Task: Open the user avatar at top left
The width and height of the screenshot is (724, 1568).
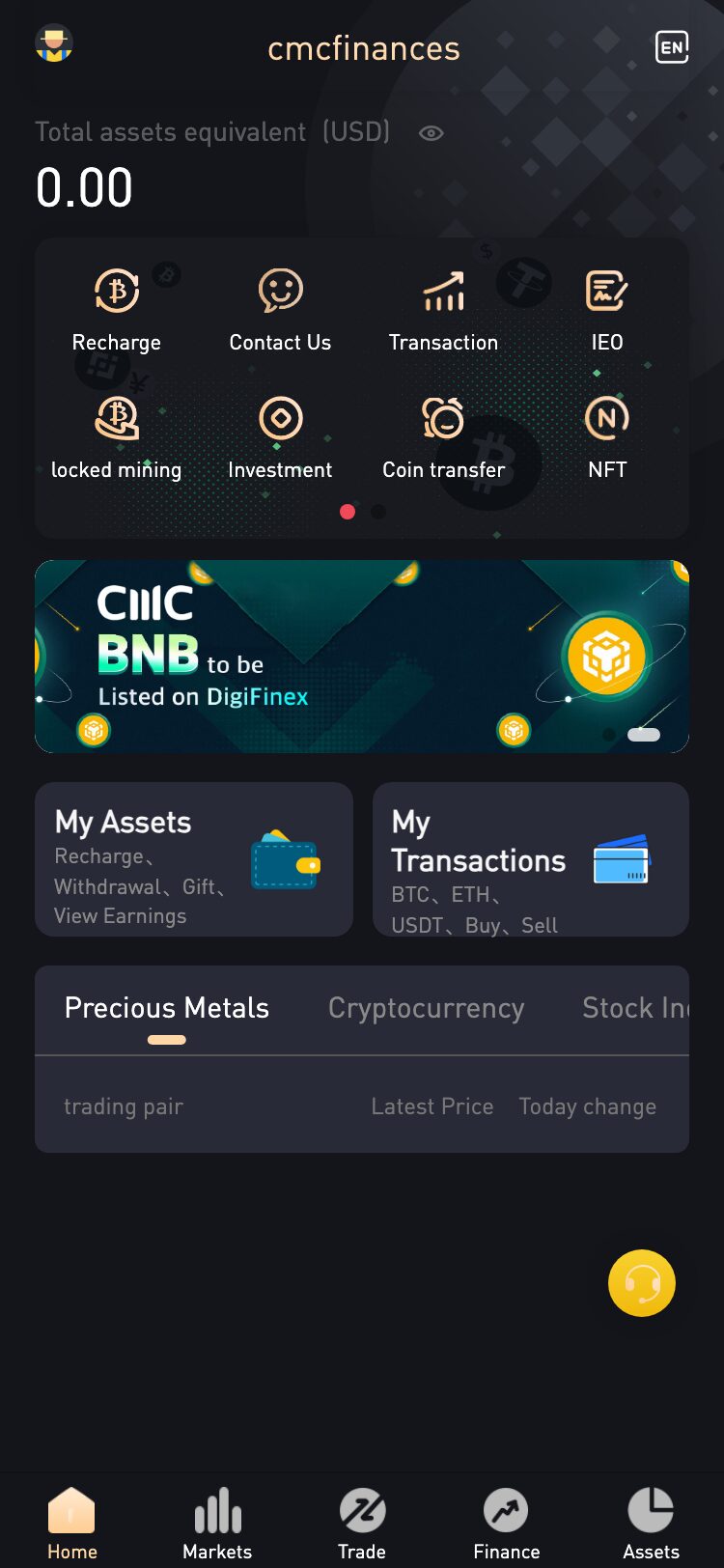Action: tap(54, 46)
